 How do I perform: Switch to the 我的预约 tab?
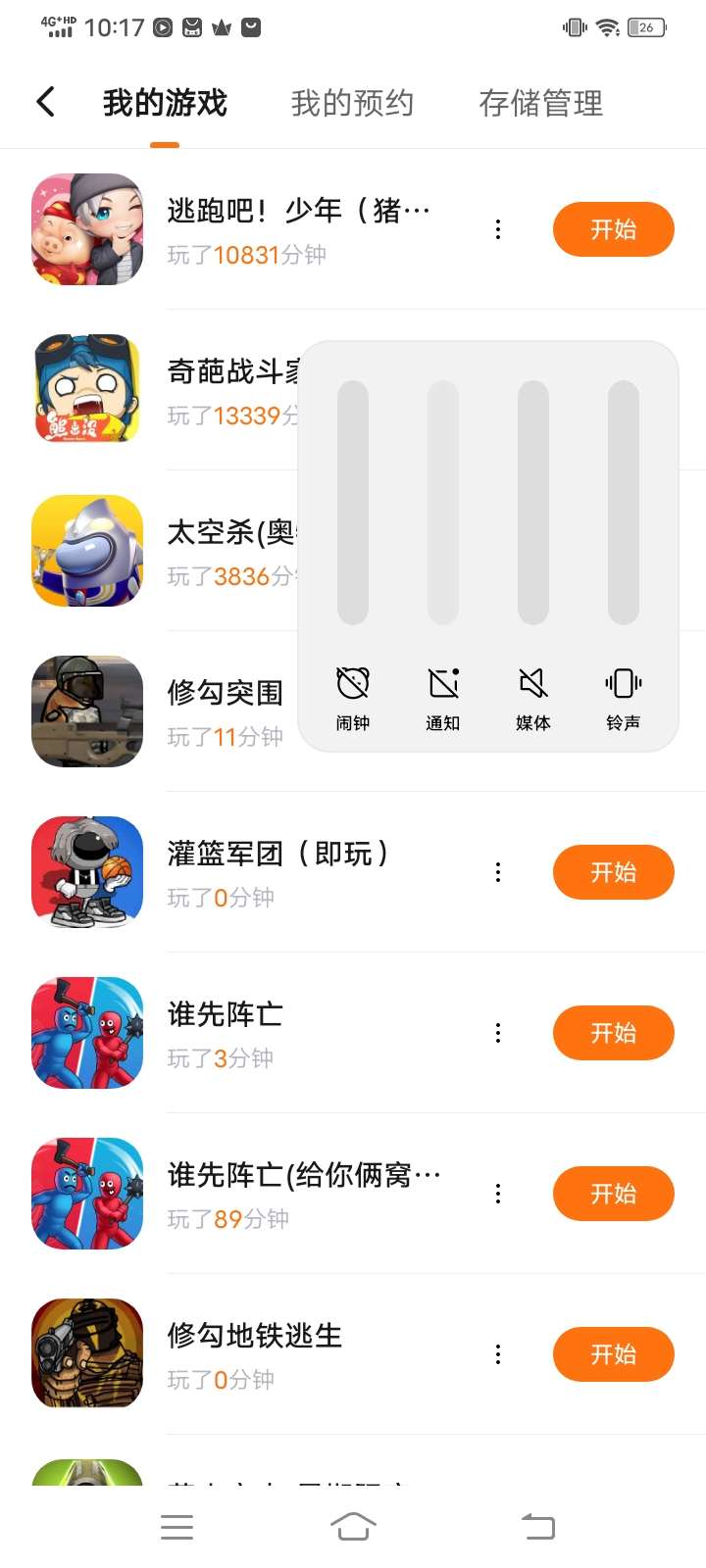point(352,103)
